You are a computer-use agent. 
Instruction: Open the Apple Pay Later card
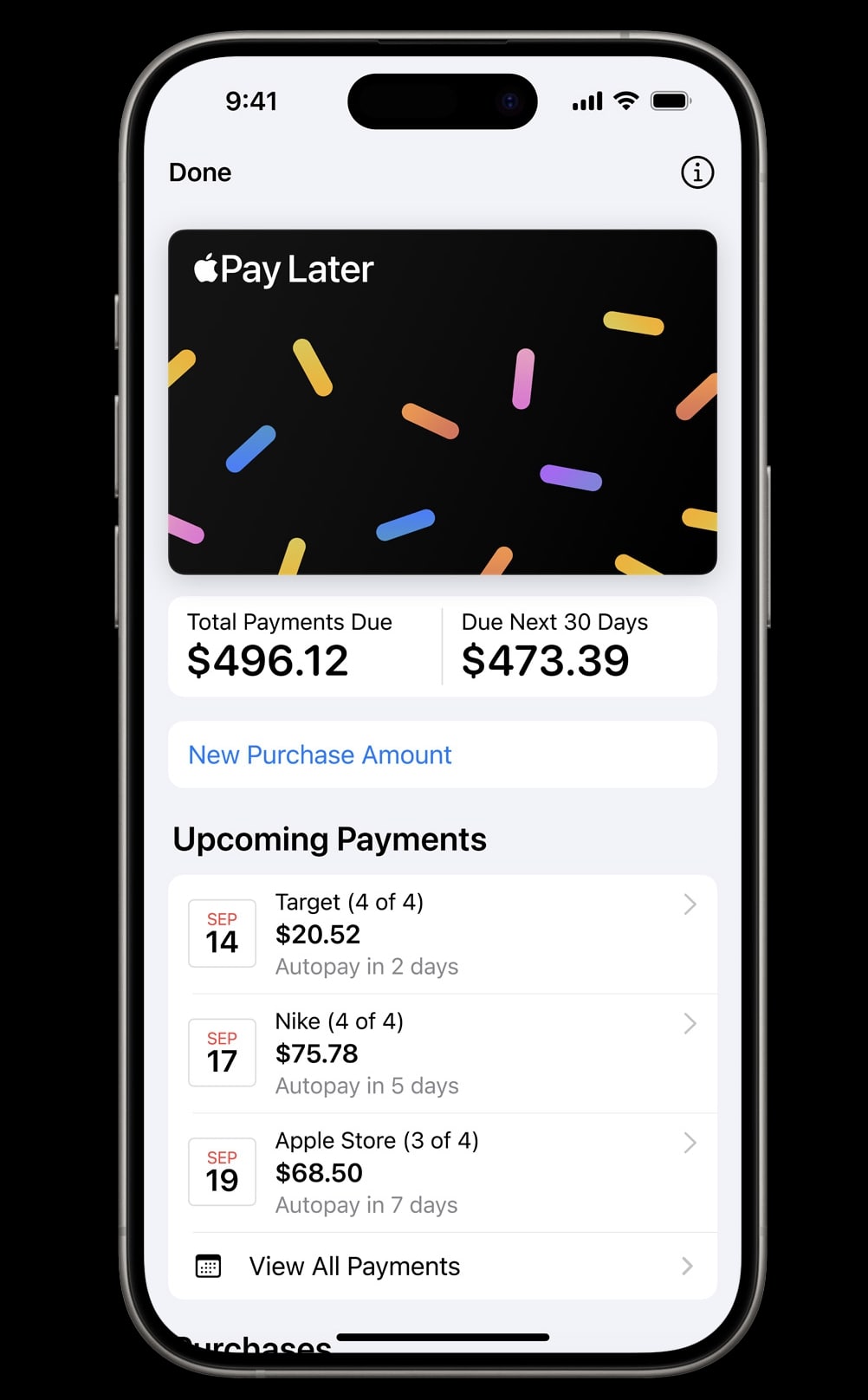tap(442, 401)
